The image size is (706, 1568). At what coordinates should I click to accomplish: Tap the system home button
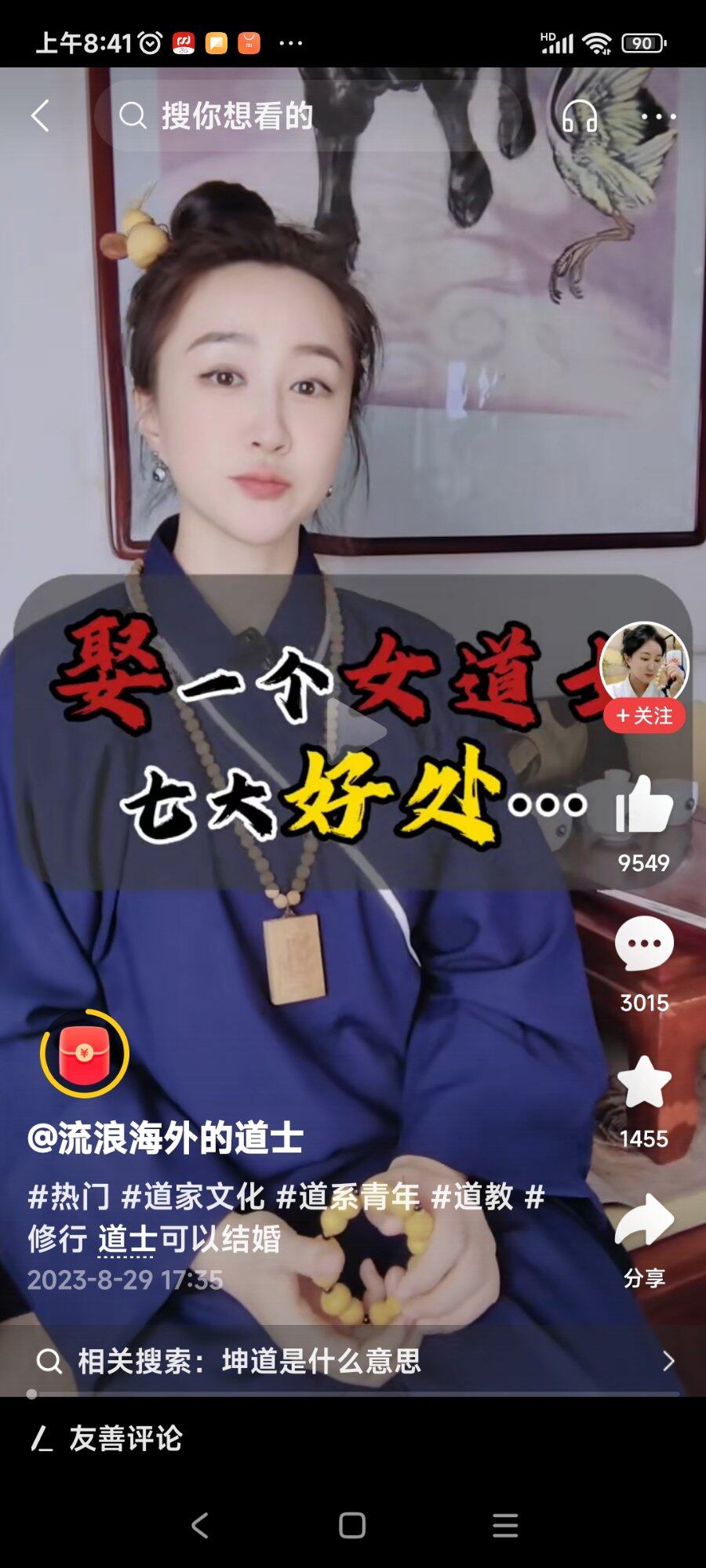coord(352,1525)
